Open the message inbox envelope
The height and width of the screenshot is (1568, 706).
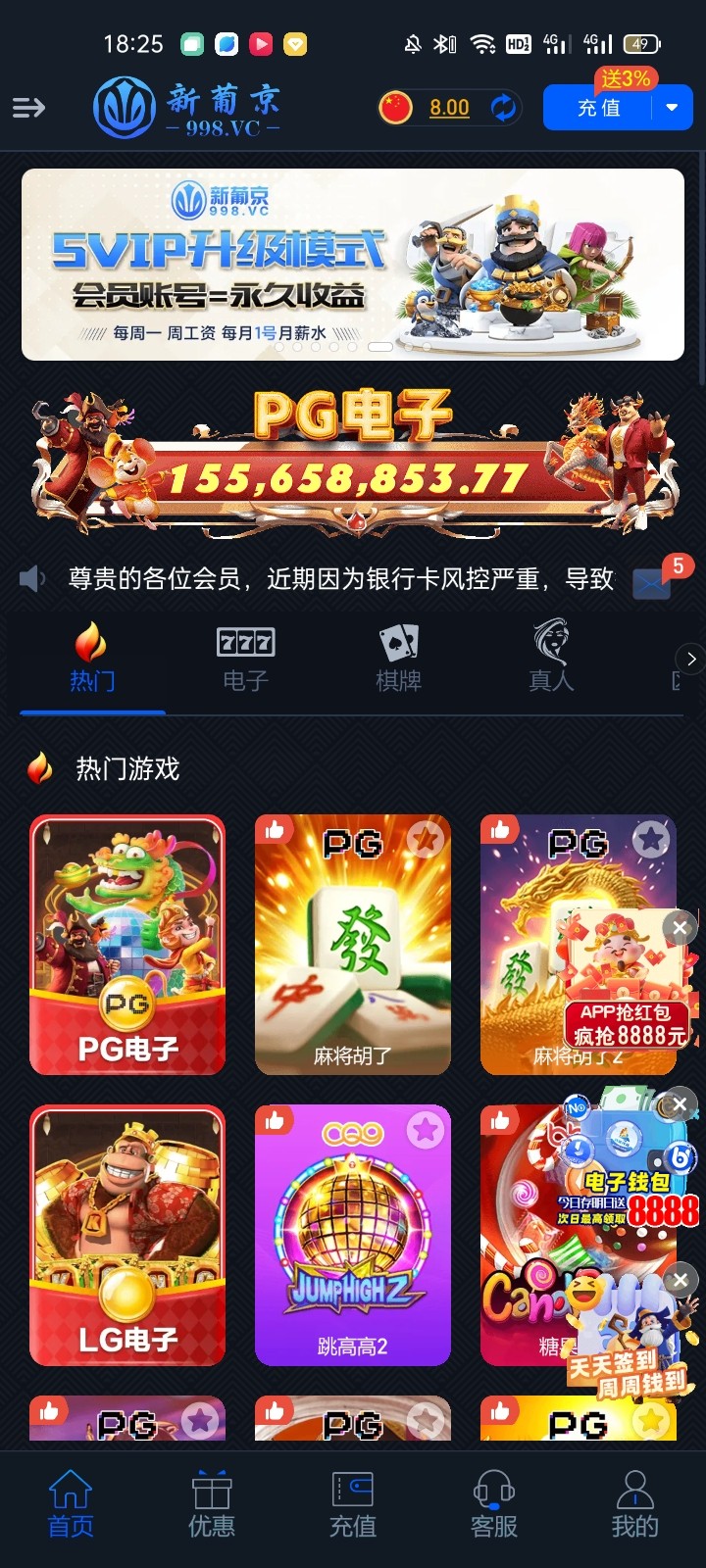(651, 583)
